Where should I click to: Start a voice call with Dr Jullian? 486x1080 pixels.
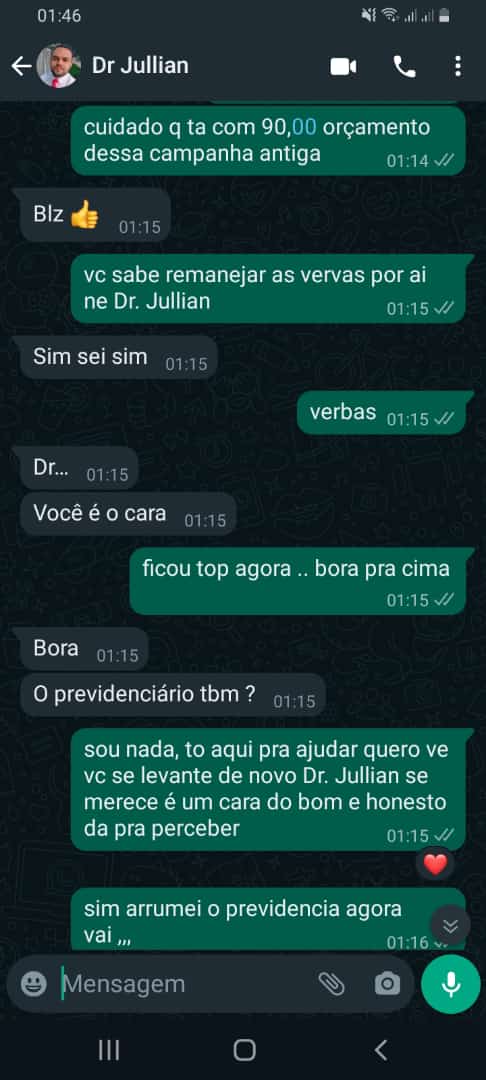pos(404,66)
